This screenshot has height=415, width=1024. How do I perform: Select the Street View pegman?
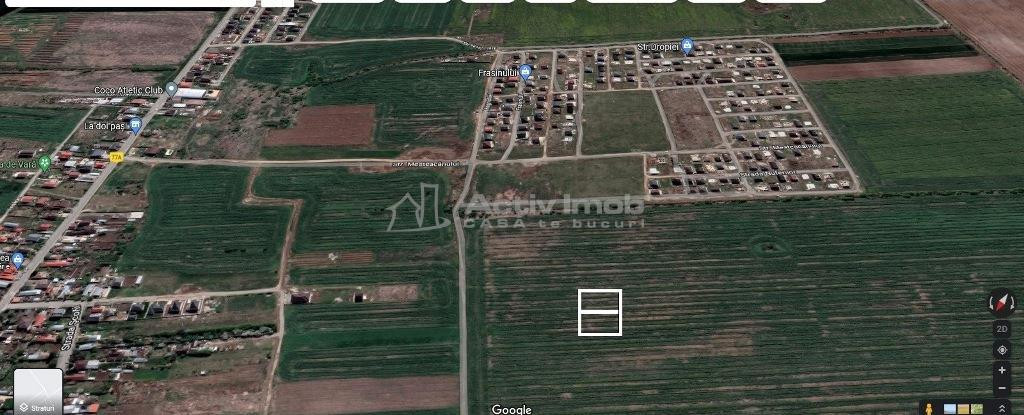tap(929, 408)
